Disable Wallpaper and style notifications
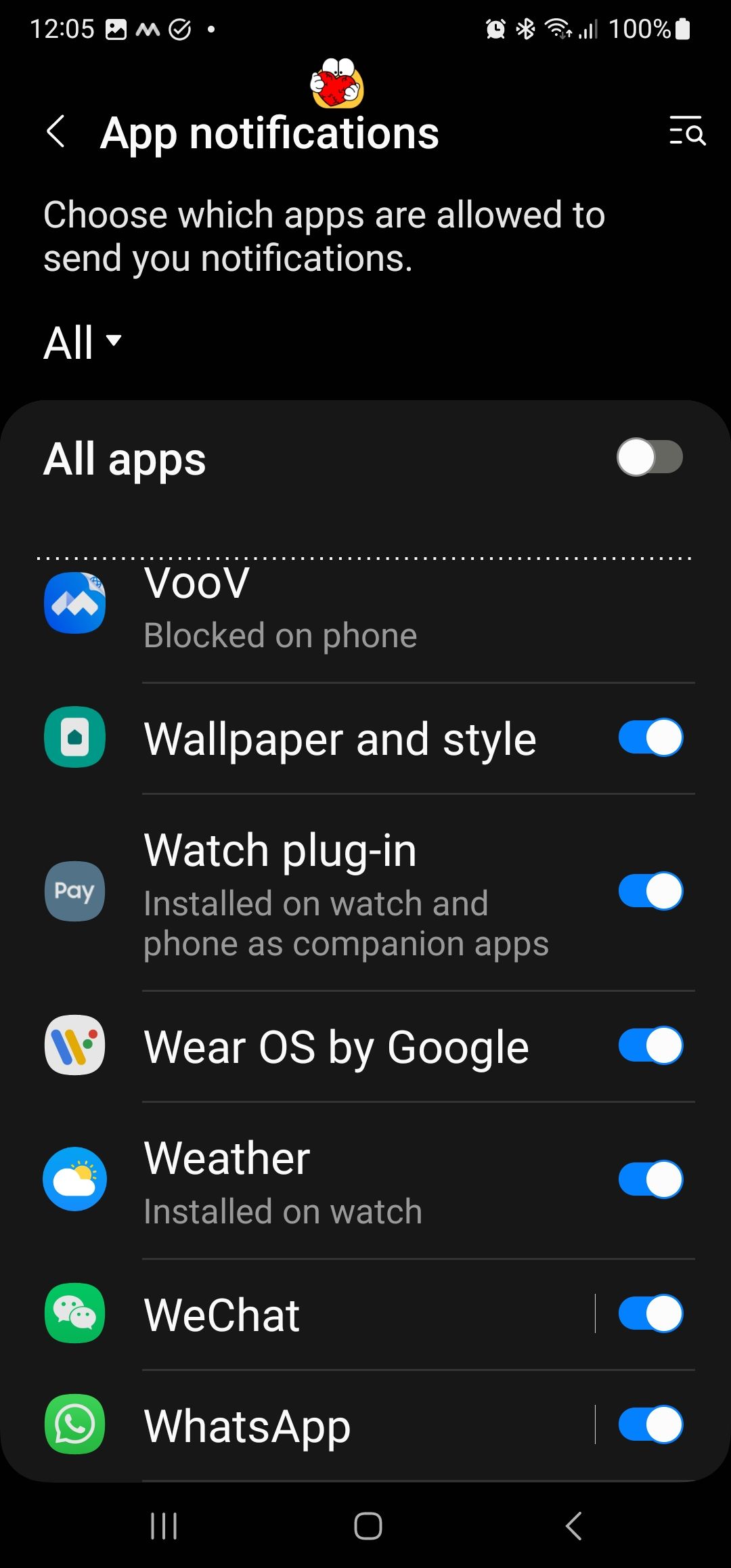The image size is (731, 1568). [651, 739]
